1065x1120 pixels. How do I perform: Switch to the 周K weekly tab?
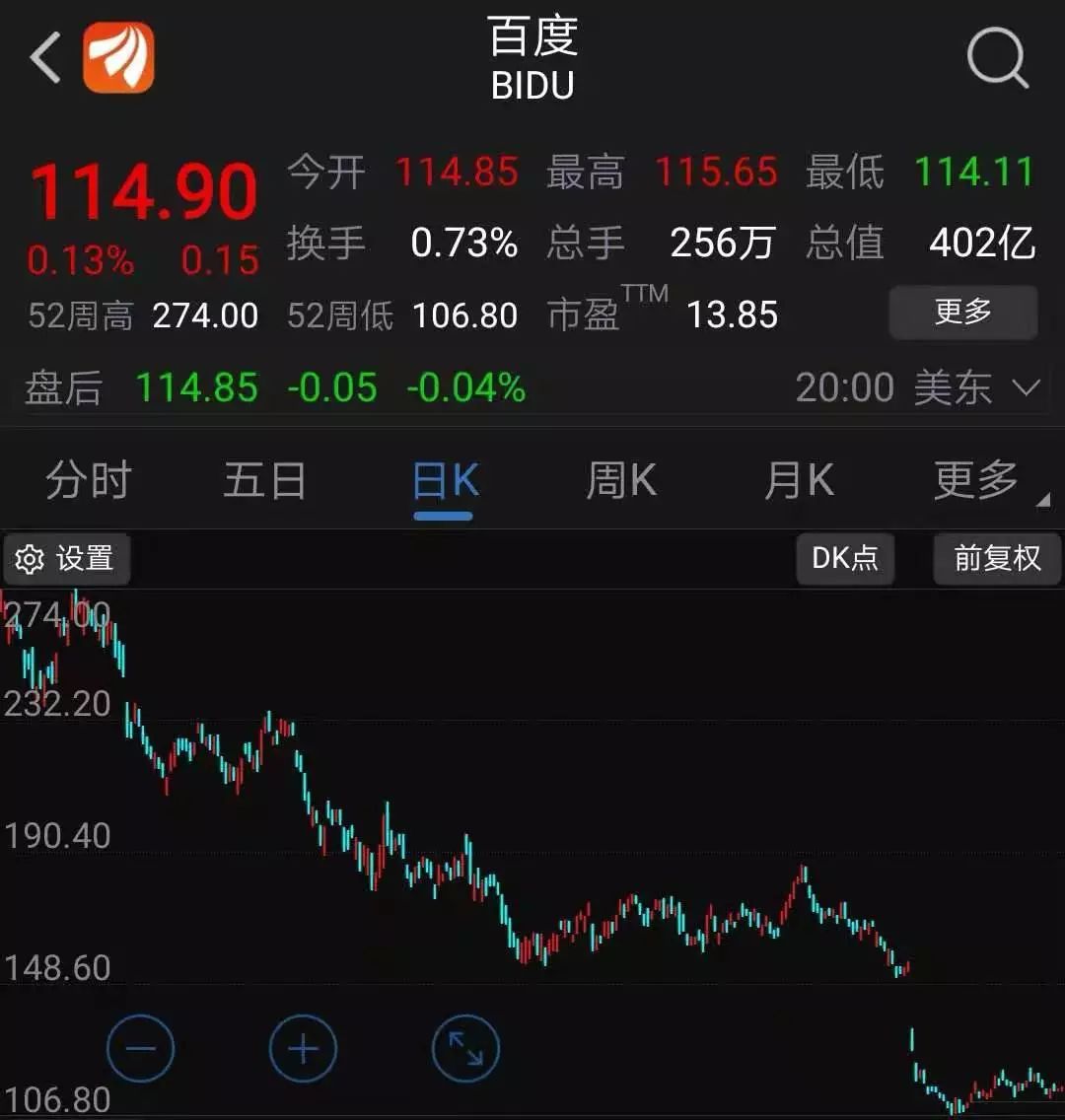[620, 480]
